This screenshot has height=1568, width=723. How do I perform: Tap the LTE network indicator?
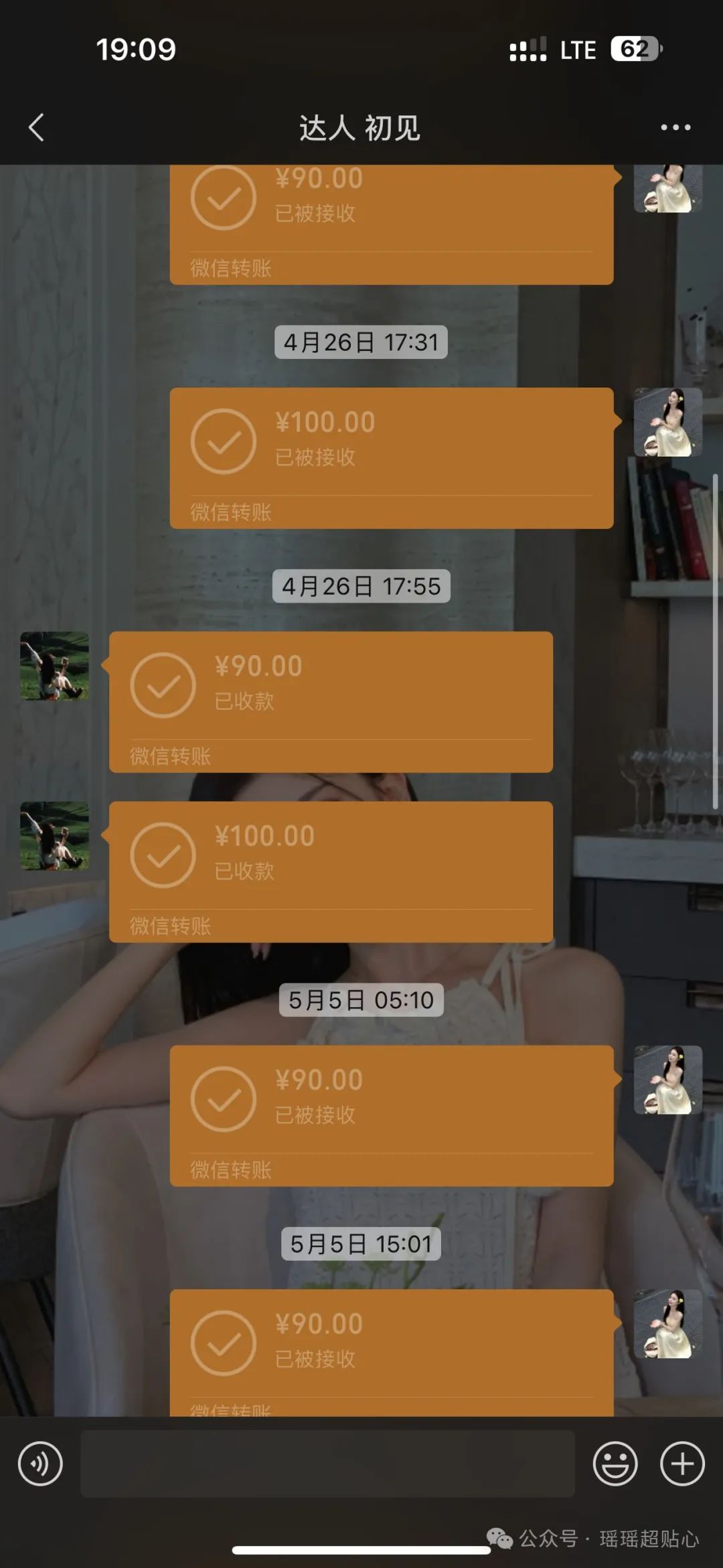(577, 49)
